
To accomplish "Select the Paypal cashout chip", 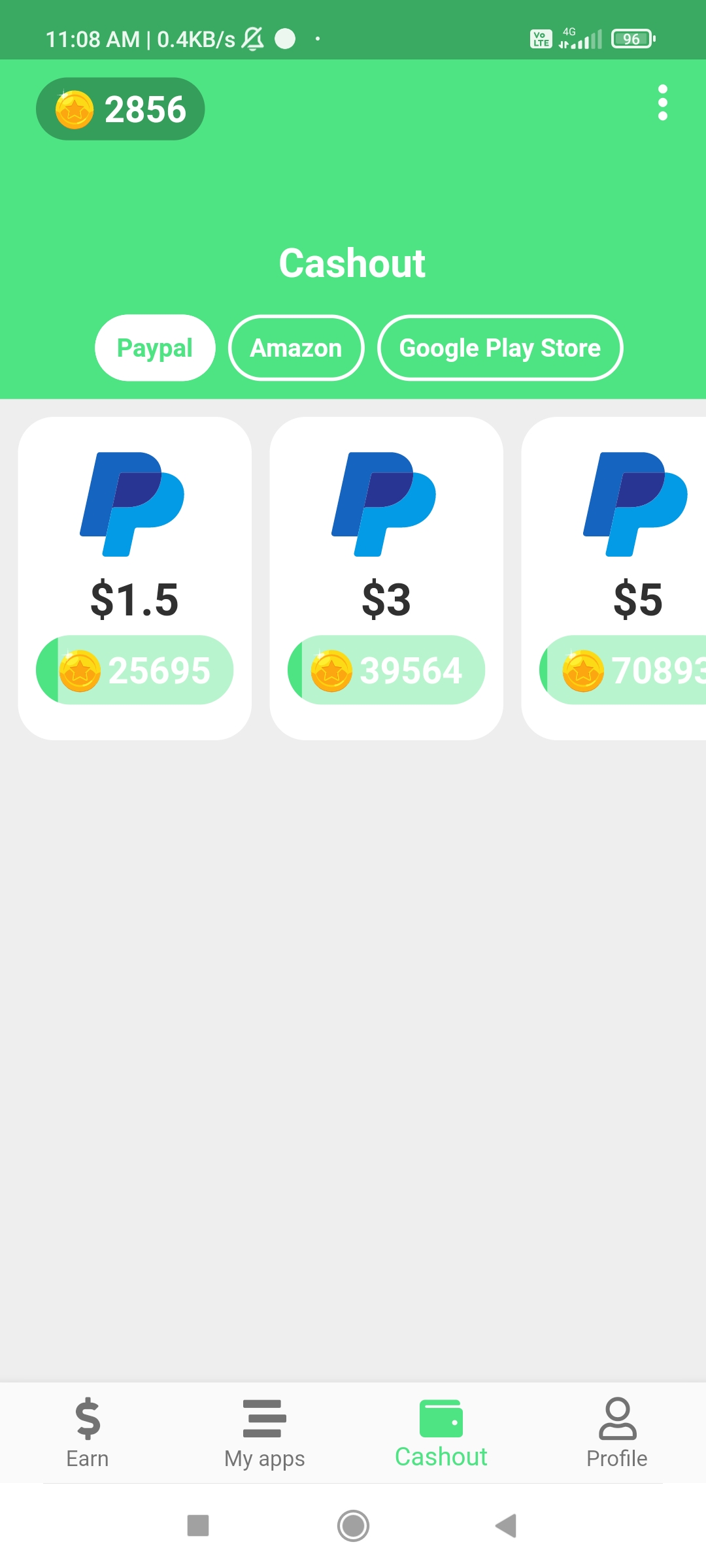I will pyautogui.click(x=155, y=348).
